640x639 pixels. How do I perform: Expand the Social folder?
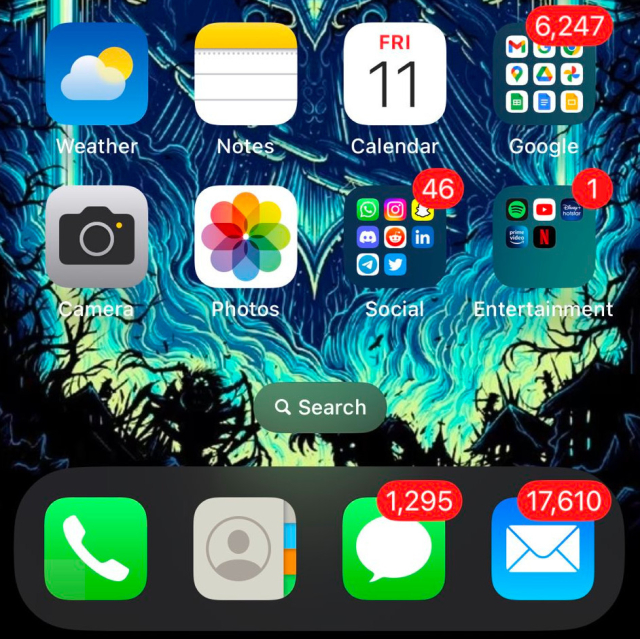pos(394,236)
